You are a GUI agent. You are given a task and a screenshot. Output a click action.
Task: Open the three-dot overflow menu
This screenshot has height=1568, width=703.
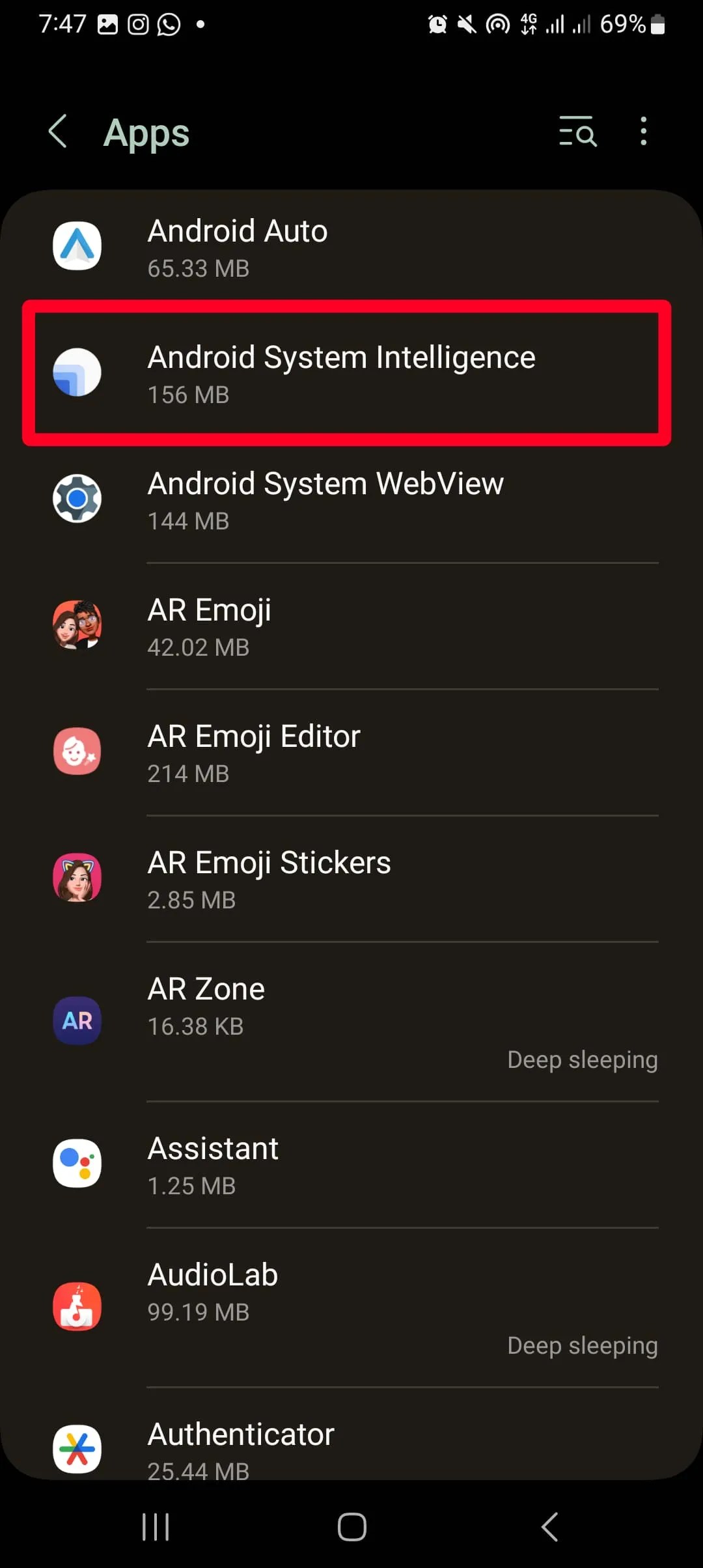(643, 132)
